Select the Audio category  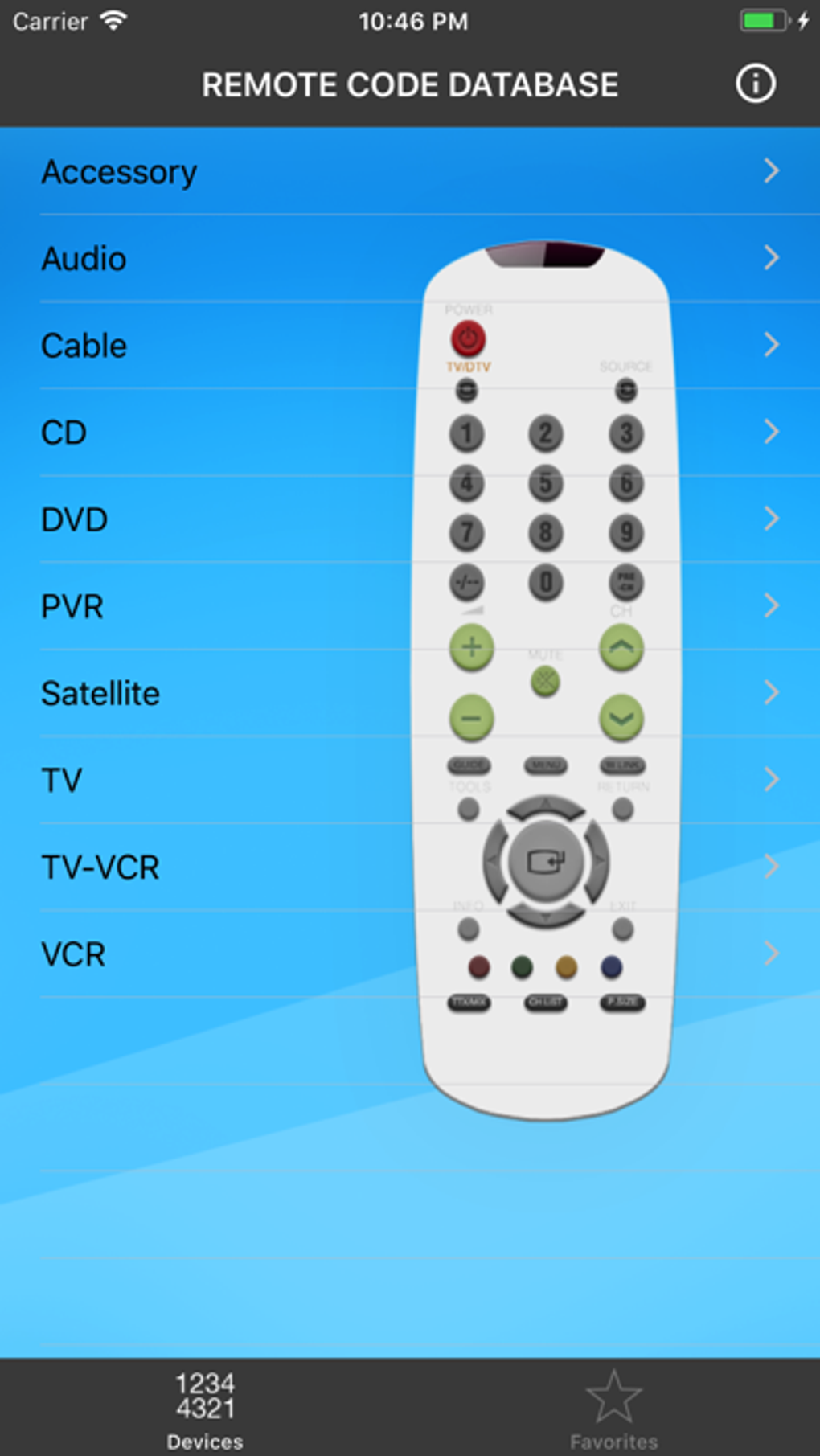click(410, 258)
